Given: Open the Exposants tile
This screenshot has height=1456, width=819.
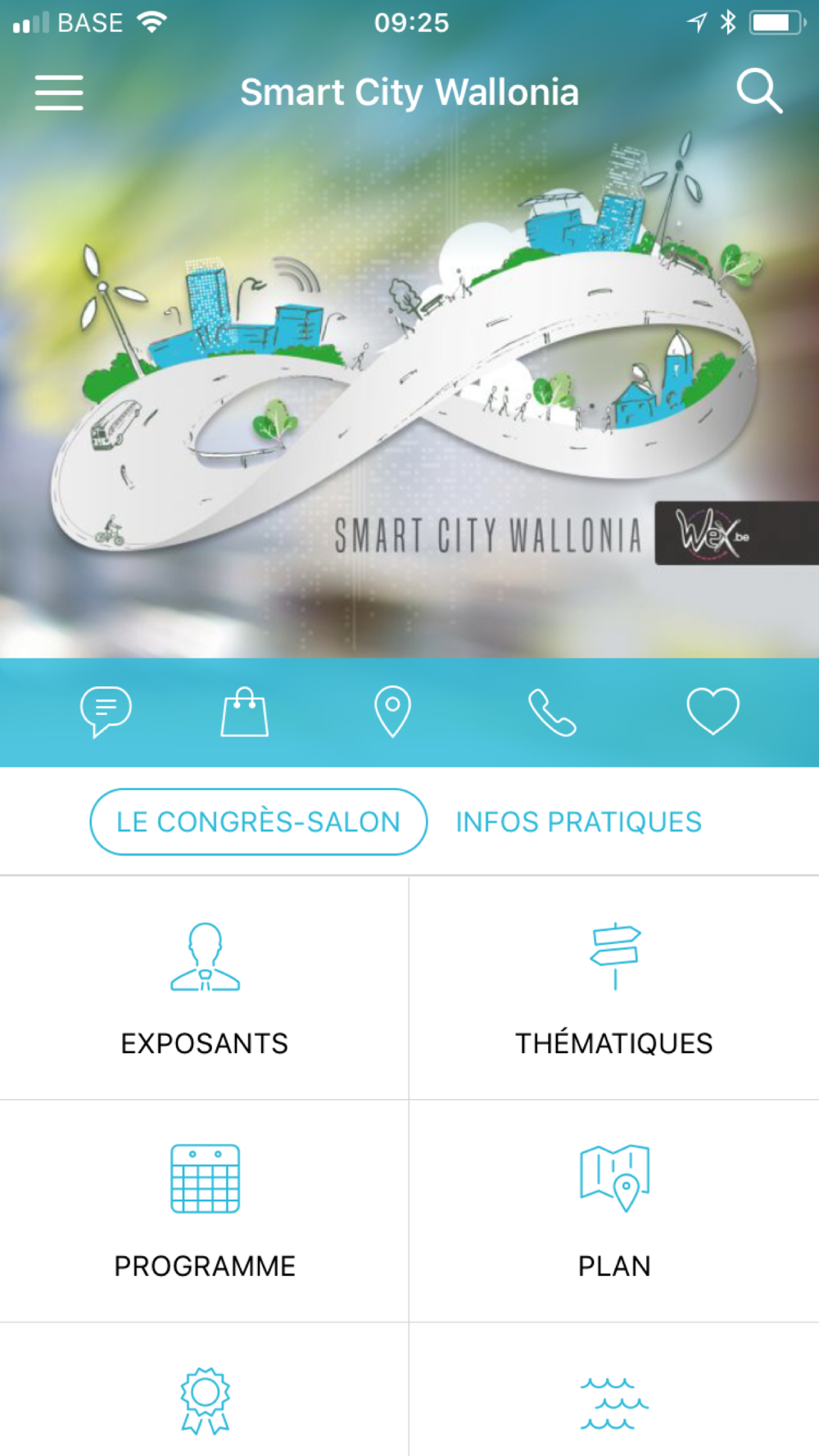Looking at the screenshot, I should pos(205,988).
